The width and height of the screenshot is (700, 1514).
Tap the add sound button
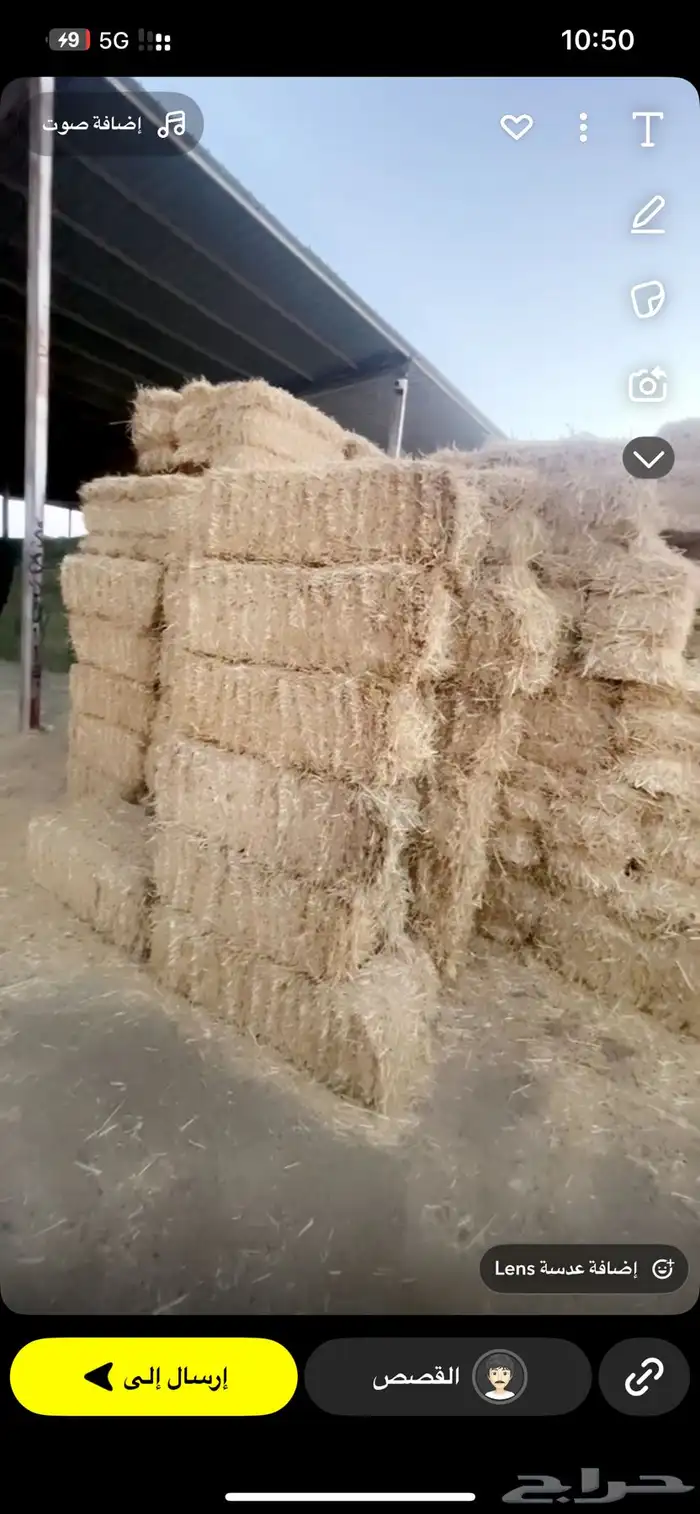click(x=114, y=124)
